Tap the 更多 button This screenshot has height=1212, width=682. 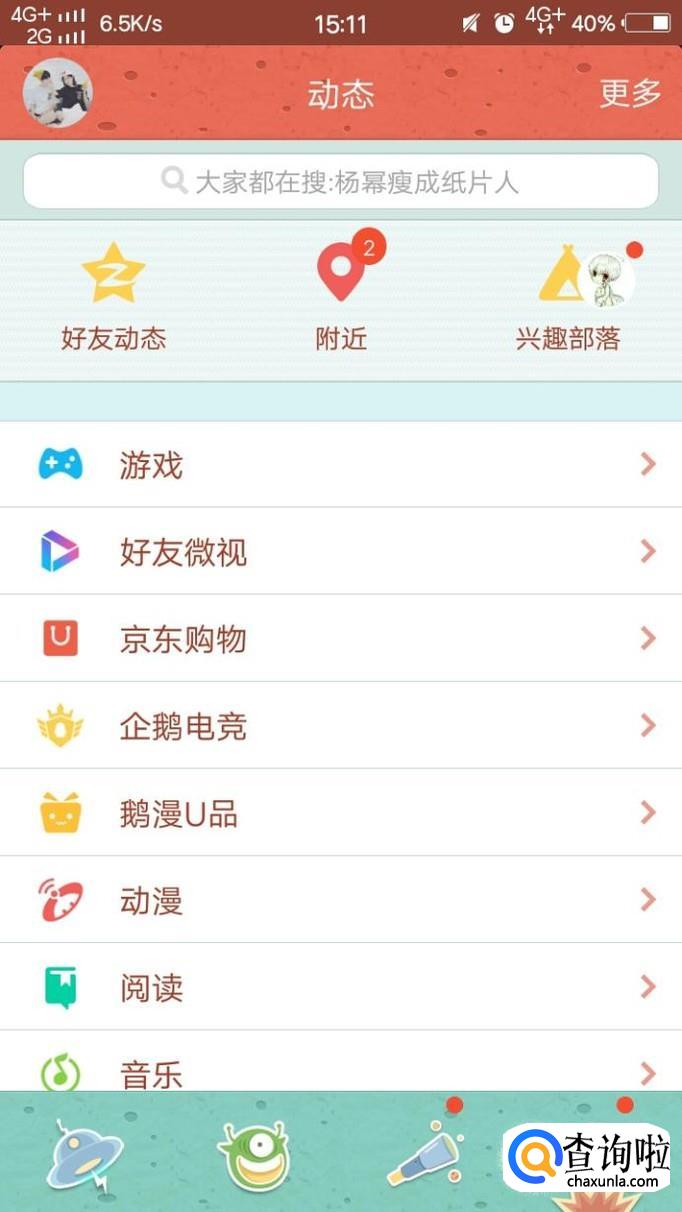point(630,93)
